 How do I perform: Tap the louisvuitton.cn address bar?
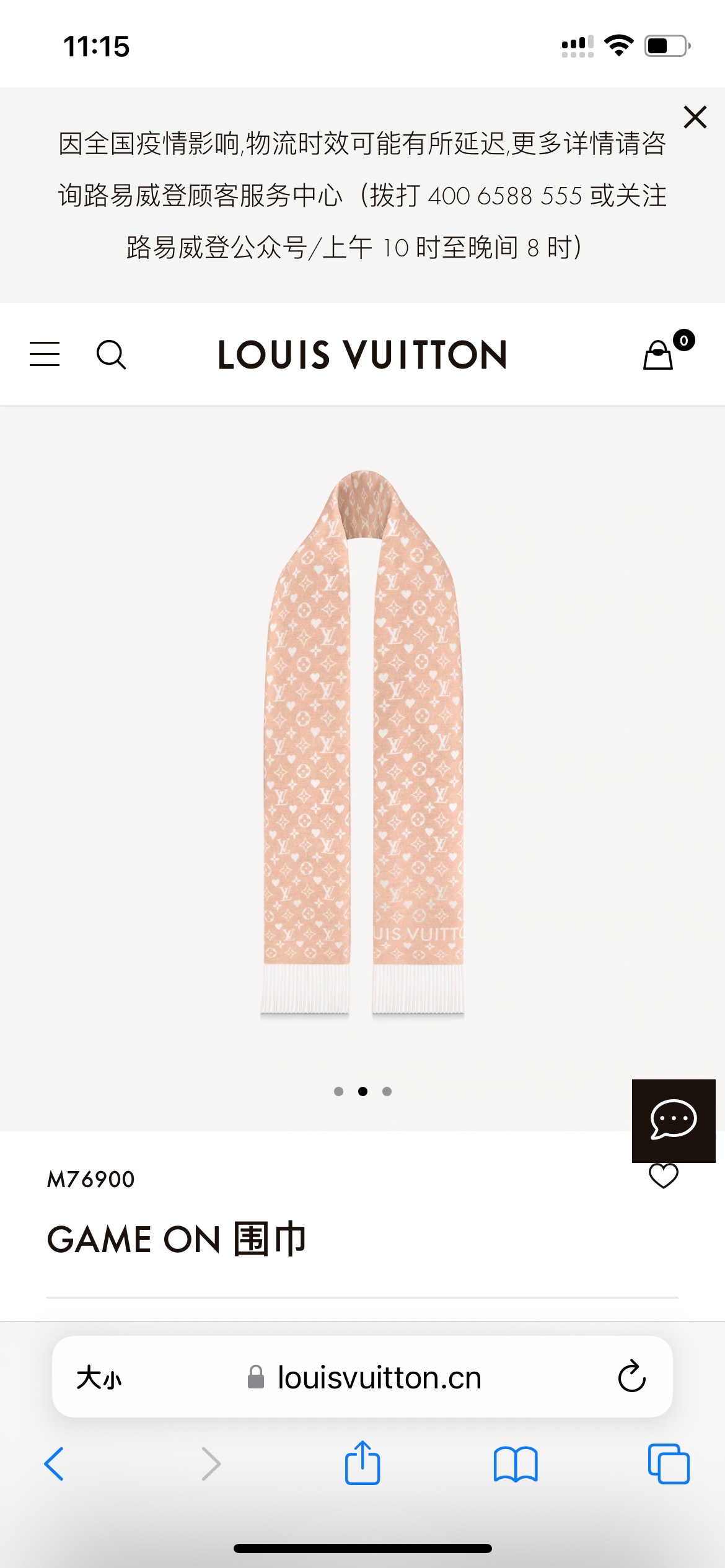click(378, 1378)
